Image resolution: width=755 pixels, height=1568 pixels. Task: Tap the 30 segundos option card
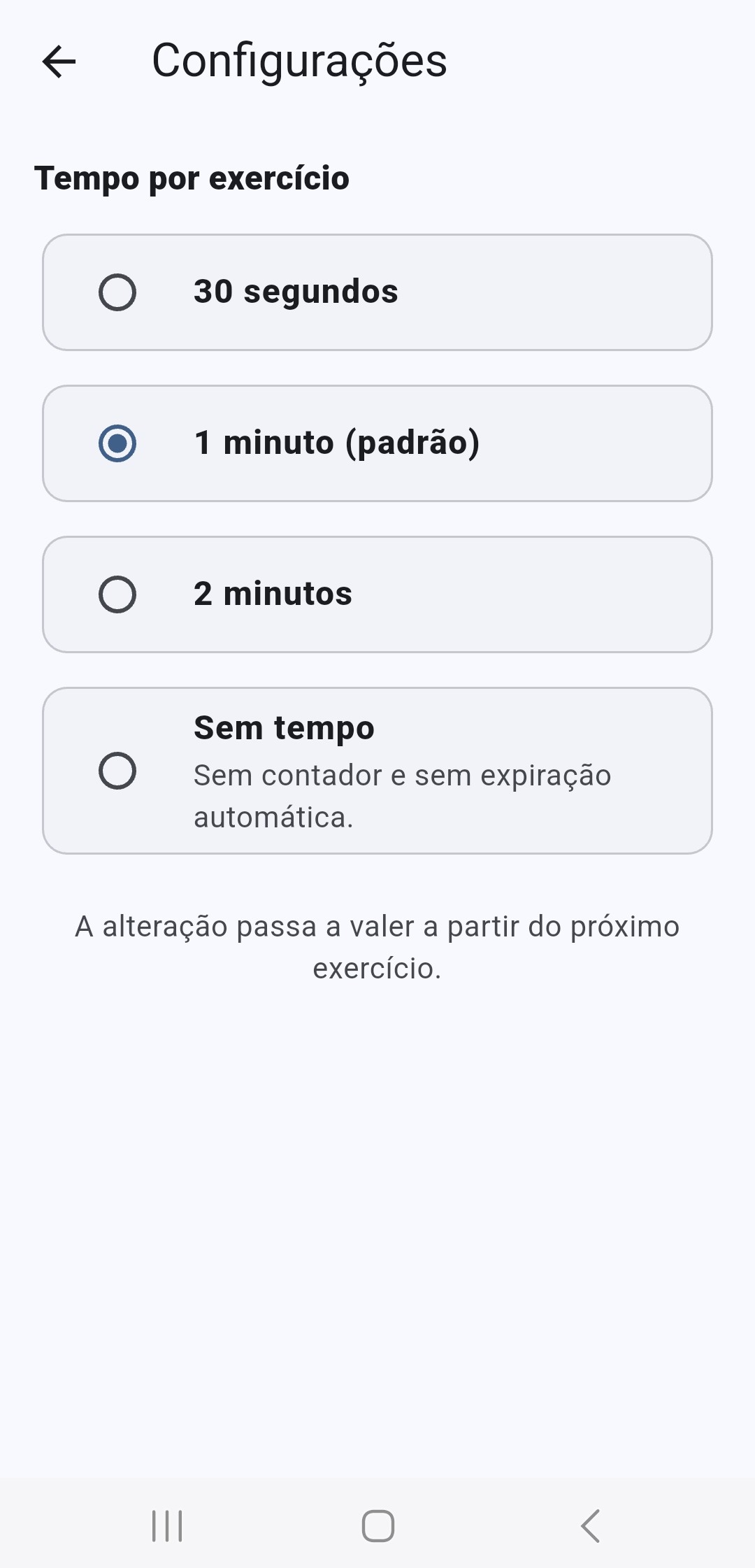[377, 292]
